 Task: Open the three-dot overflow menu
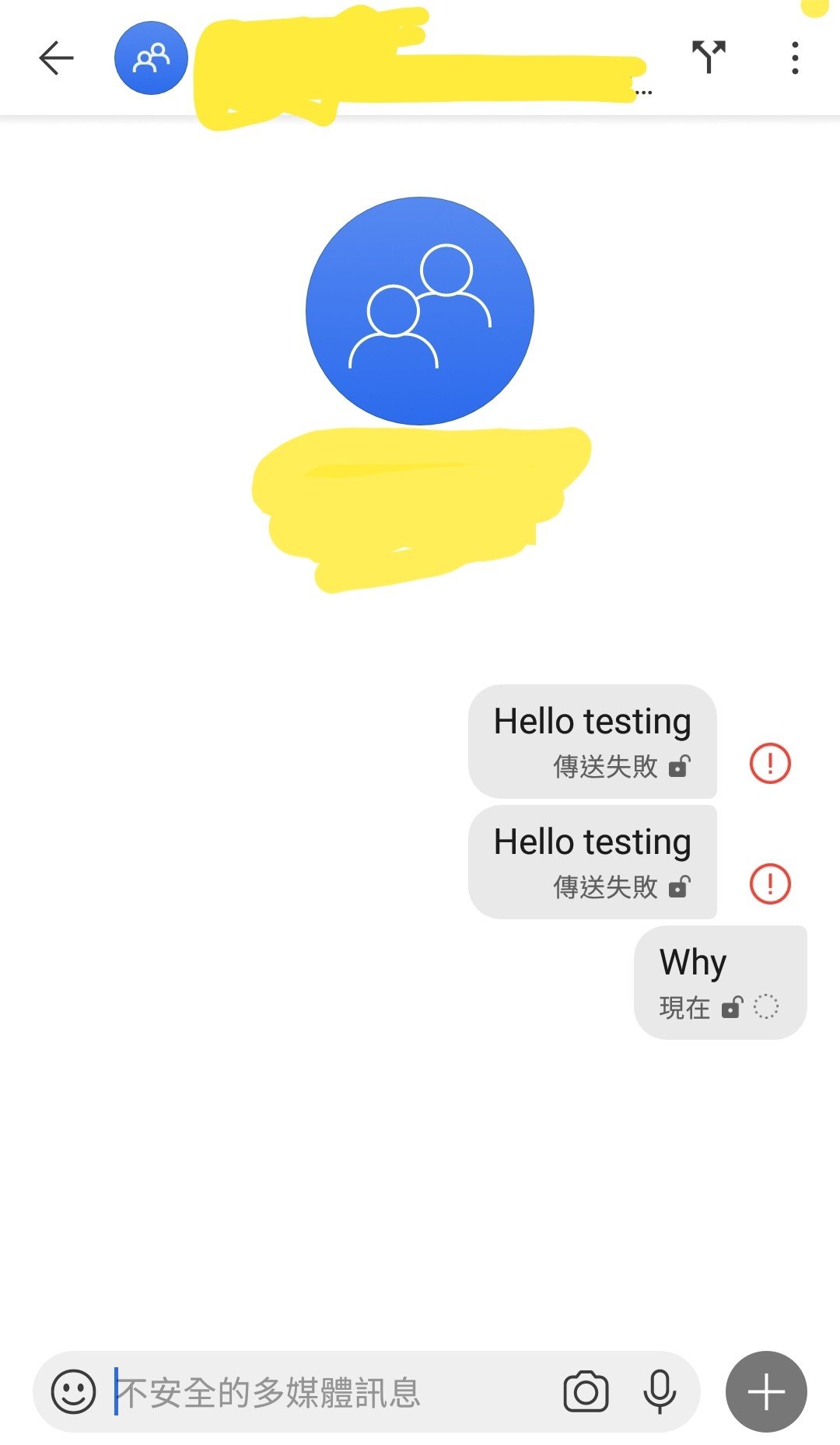coord(794,58)
